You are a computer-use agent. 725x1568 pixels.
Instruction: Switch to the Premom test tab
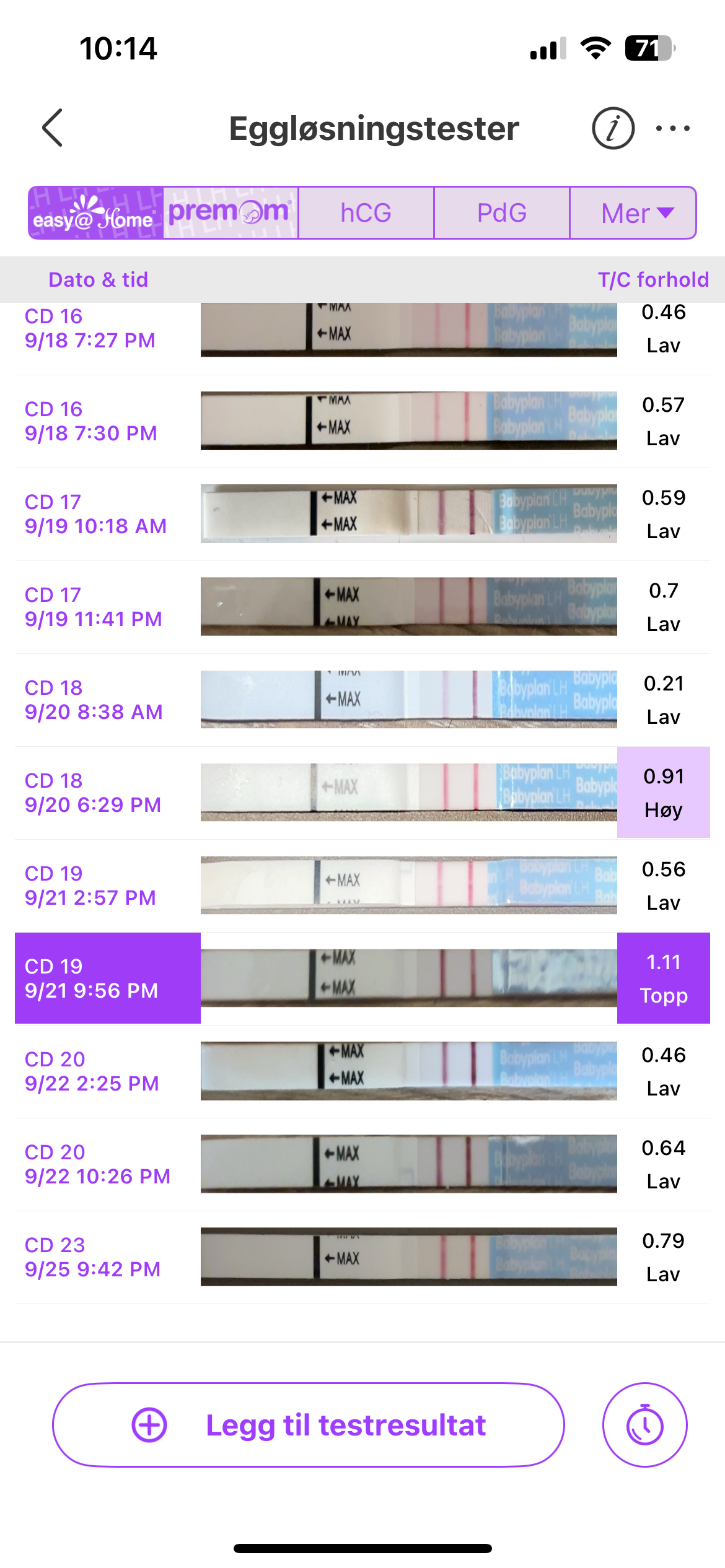[231, 212]
